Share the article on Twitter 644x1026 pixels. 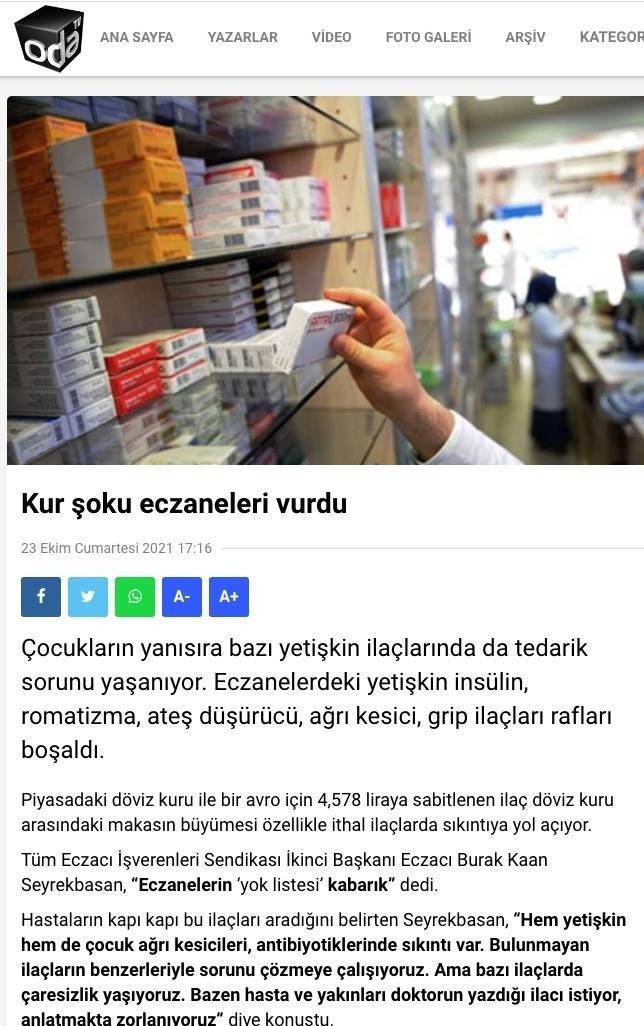(88, 597)
